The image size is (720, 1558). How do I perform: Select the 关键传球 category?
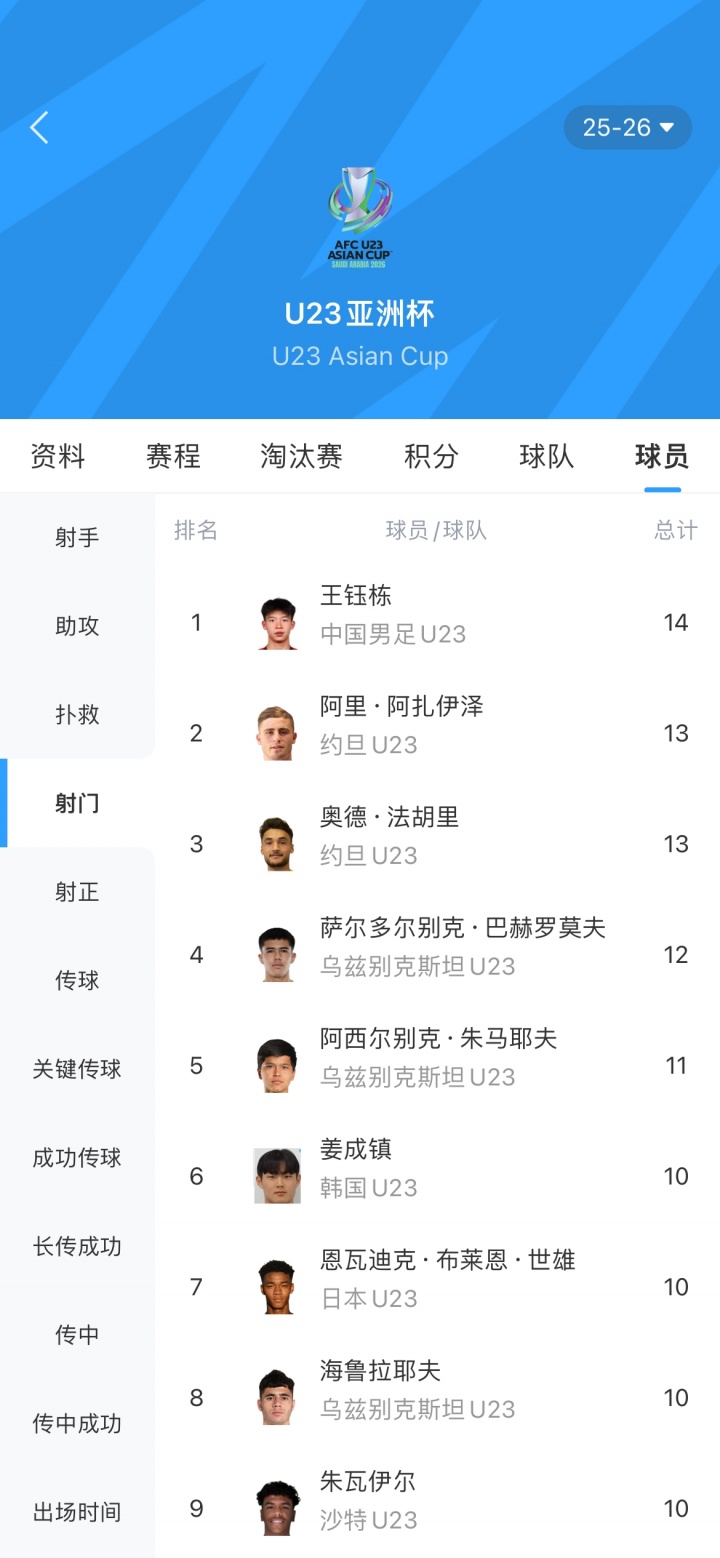click(77, 1069)
